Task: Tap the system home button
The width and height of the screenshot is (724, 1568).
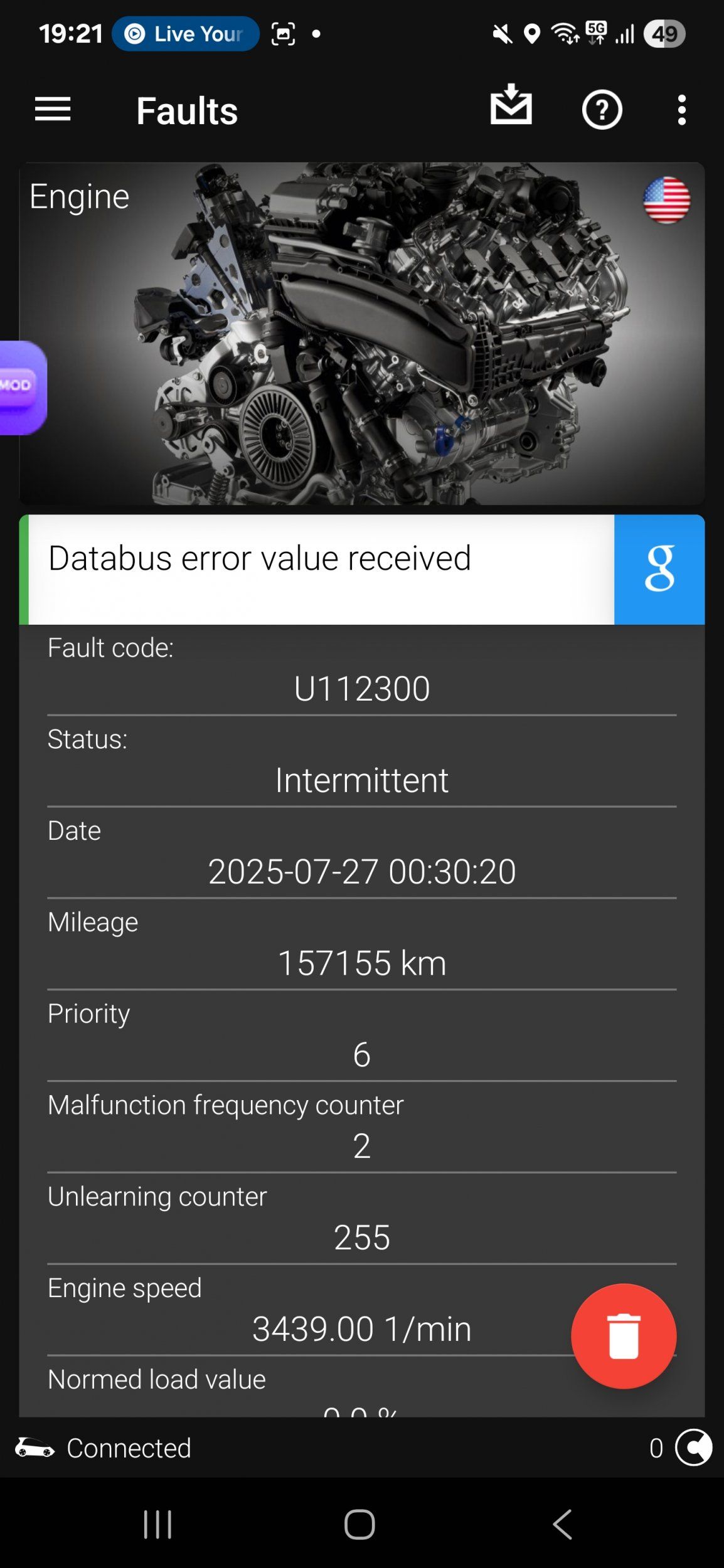Action: pyautogui.click(x=359, y=1523)
